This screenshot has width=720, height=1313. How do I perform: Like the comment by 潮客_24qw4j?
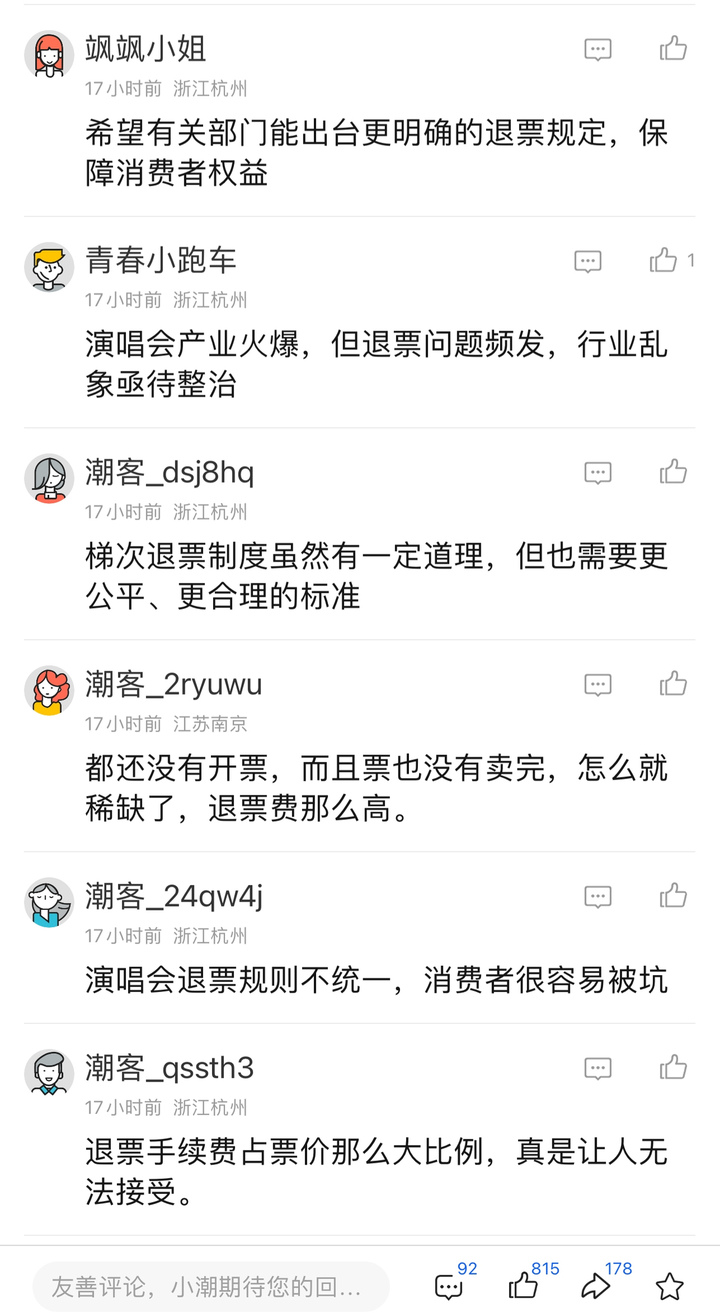(673, 895)
